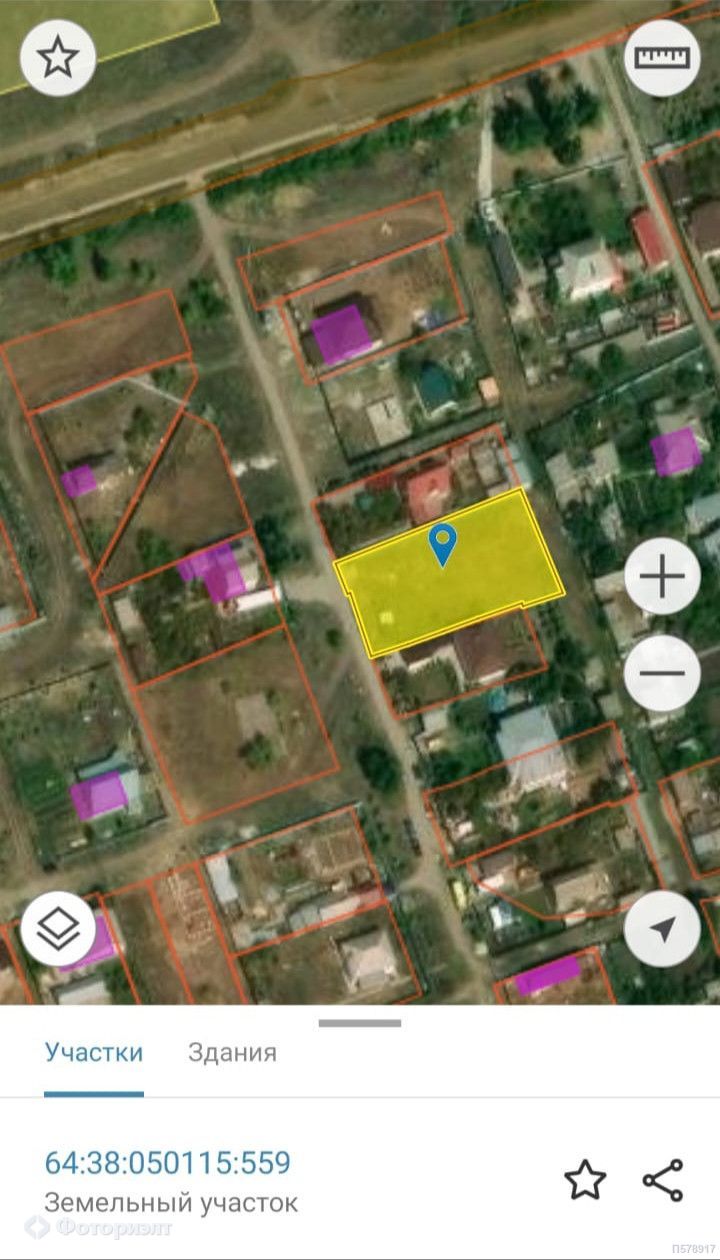Center map on my location
Image resolution: width=720 pixels, height=1260 pixels.
pyautogui.click(x=662, y=929)
